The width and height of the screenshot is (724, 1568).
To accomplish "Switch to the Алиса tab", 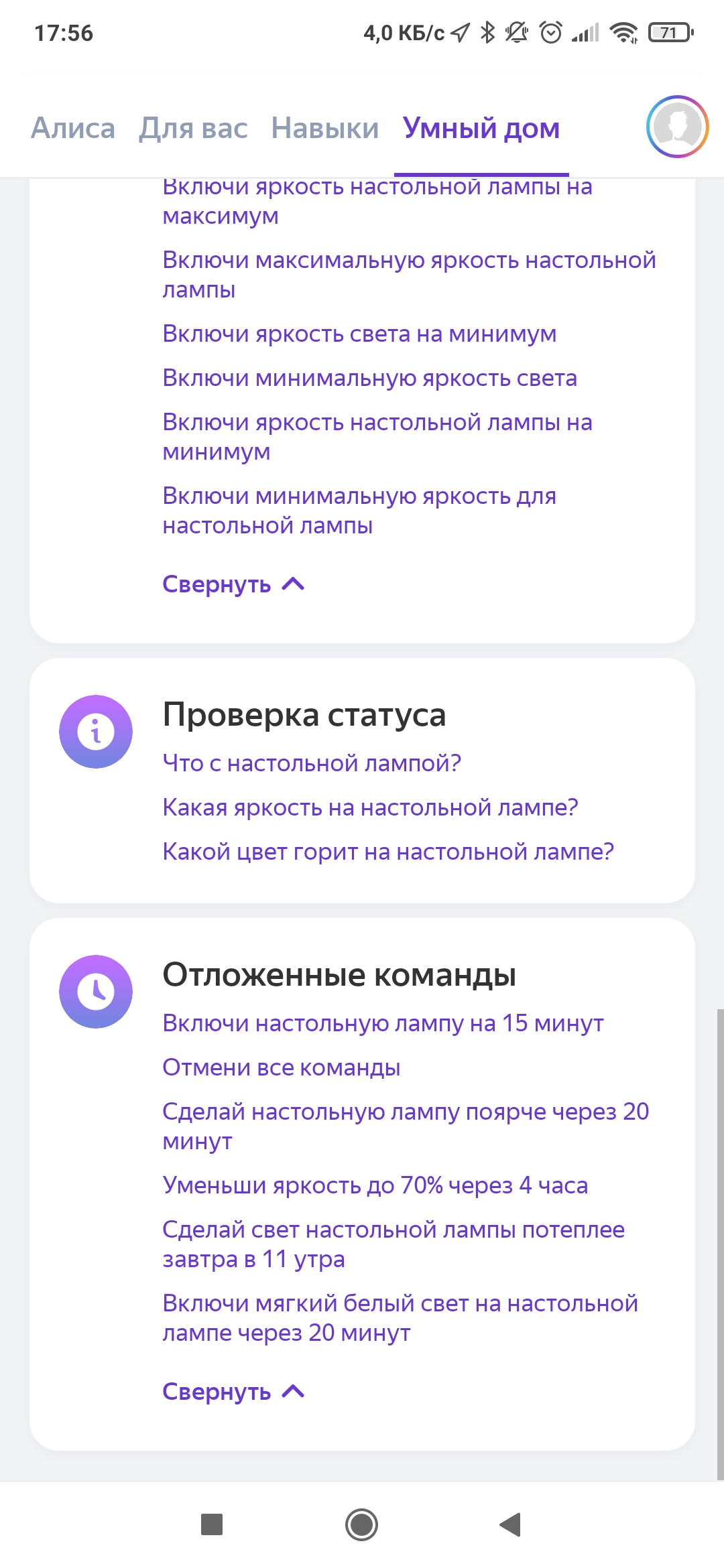I will [x=73, y=128].
